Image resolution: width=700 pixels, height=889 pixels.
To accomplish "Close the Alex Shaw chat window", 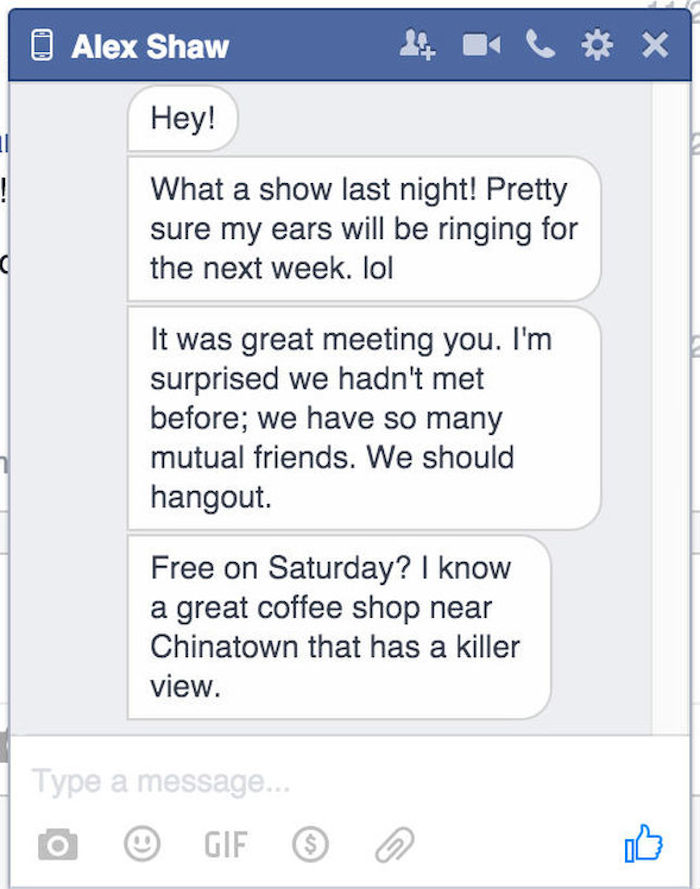I will [x=655, y=45].
